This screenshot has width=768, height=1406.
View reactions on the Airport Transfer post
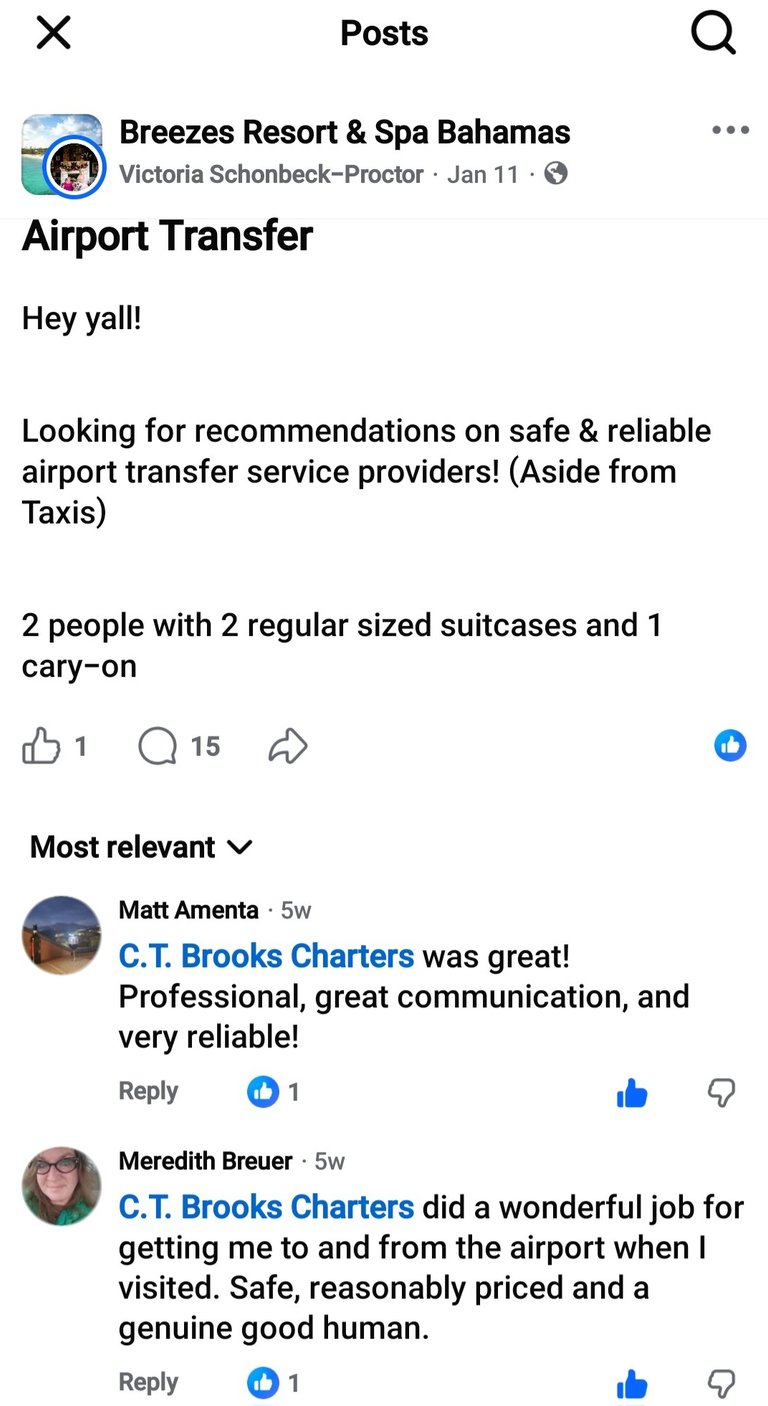point(730,745)
